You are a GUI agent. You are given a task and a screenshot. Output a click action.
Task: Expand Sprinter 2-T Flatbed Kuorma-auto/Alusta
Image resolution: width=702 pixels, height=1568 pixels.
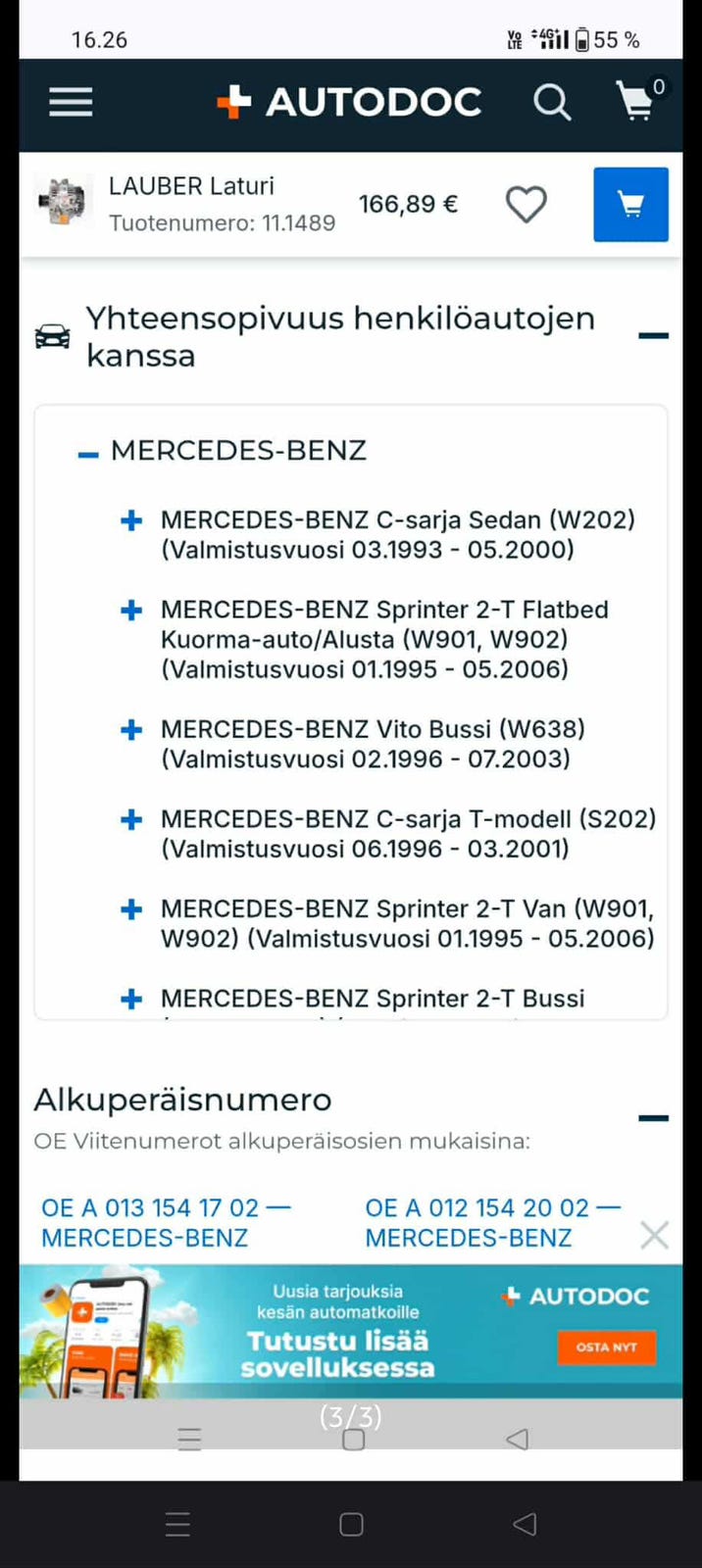tap(131, 612)
